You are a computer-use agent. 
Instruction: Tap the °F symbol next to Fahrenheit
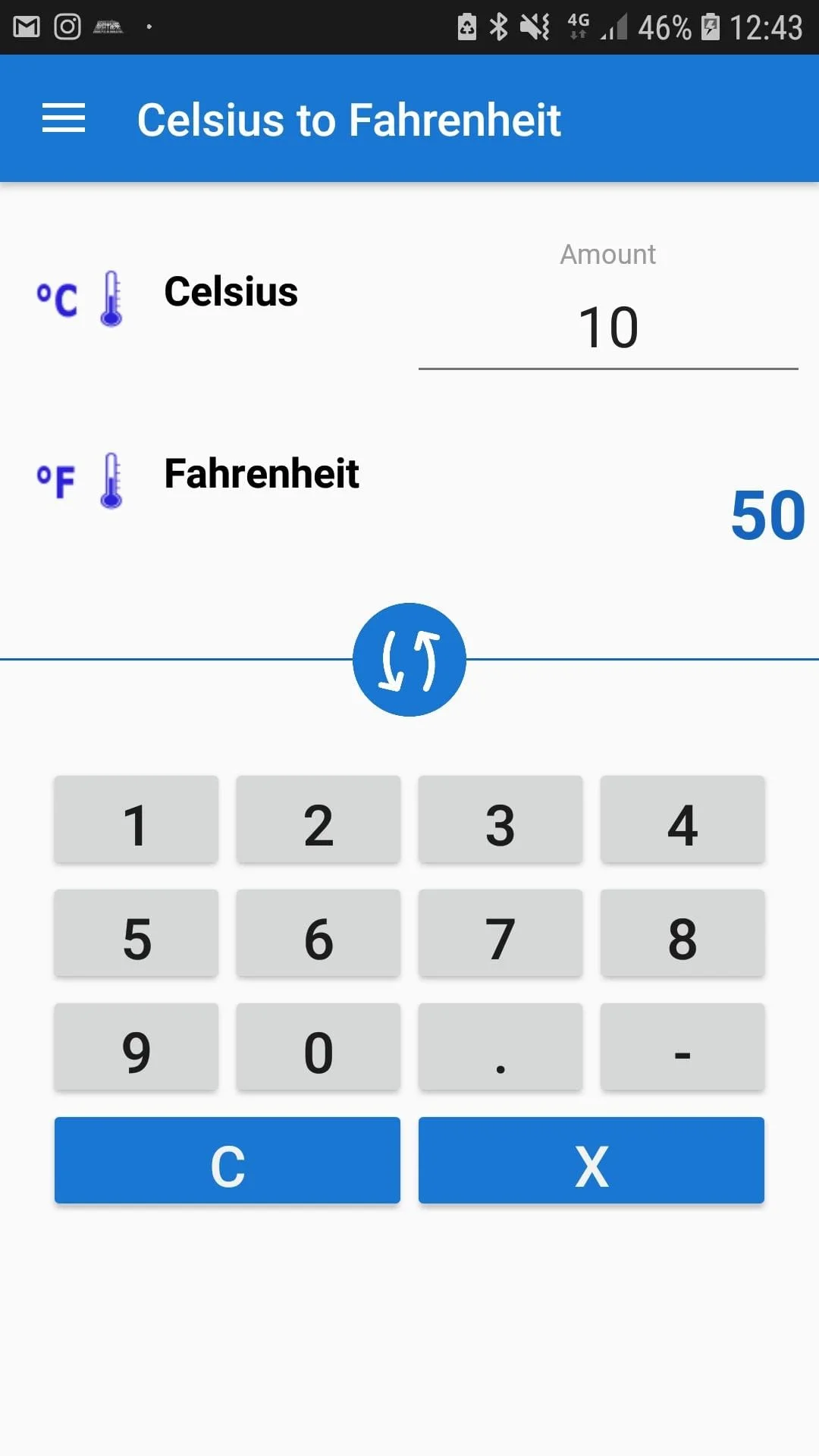(56, 479)
